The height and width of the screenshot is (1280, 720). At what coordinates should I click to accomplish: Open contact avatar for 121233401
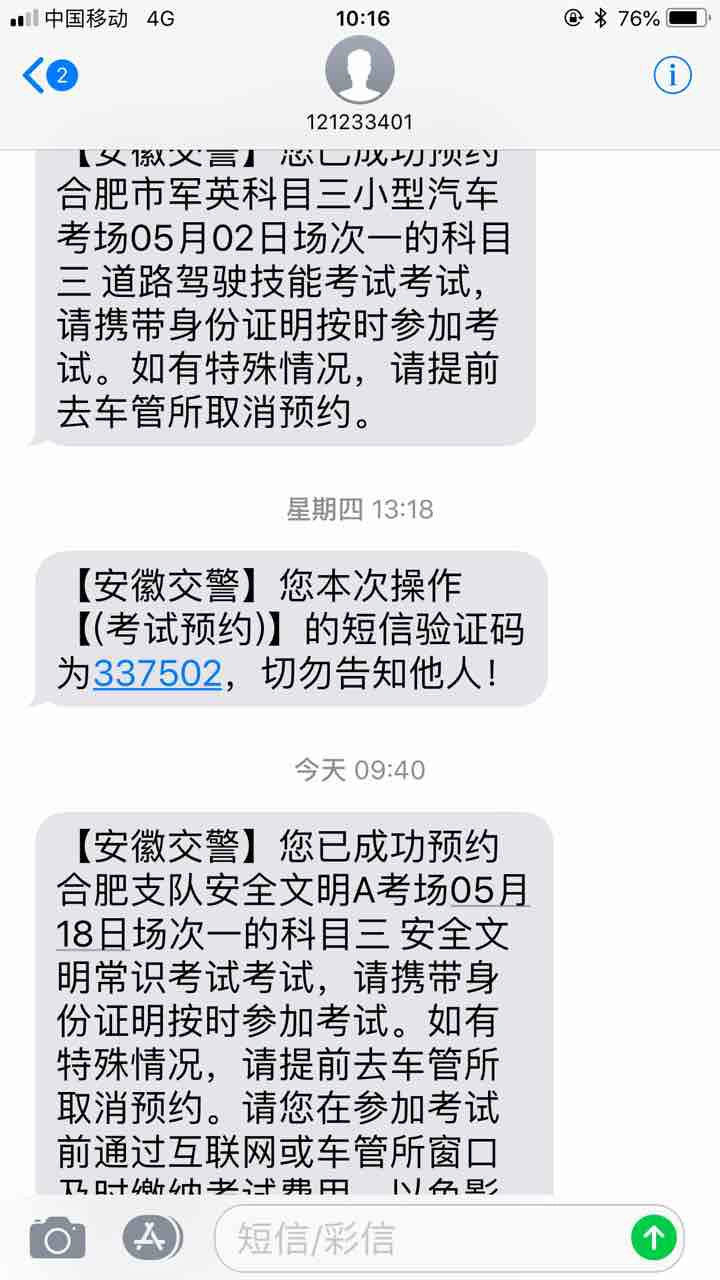coord(360,70)
